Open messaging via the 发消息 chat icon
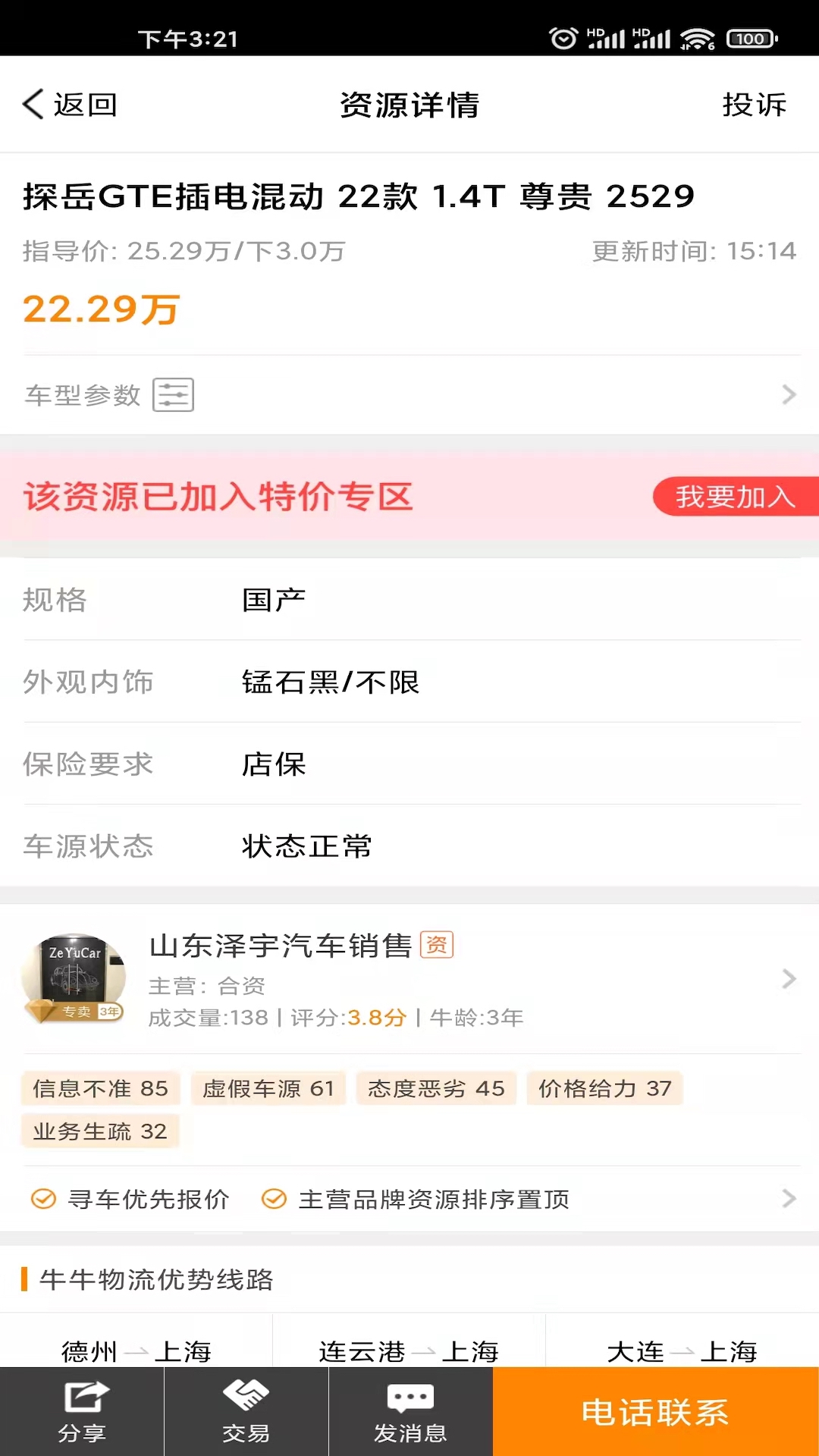The image size is (819, 1456). (409, 1410)
